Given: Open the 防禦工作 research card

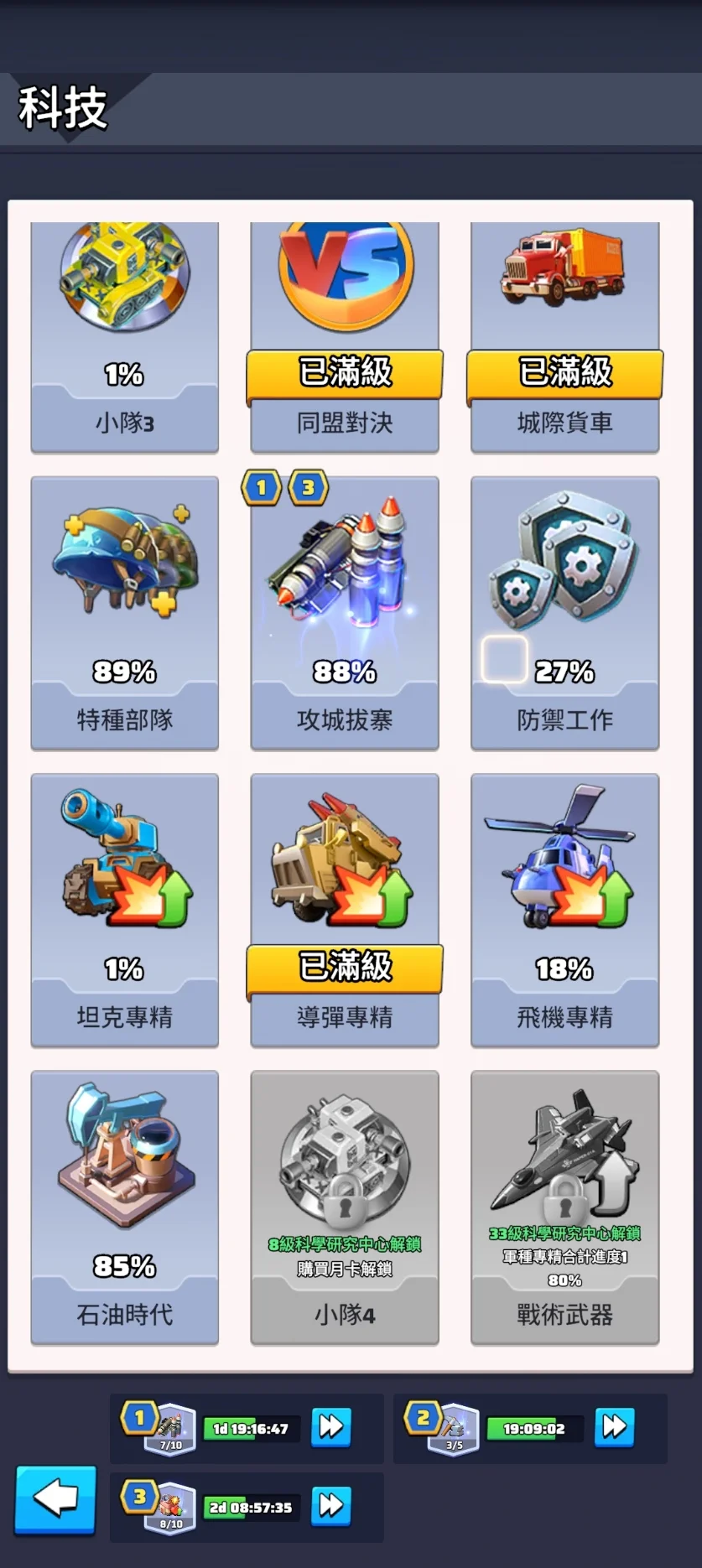Looking at the screenshot, I should pos(564,612).
